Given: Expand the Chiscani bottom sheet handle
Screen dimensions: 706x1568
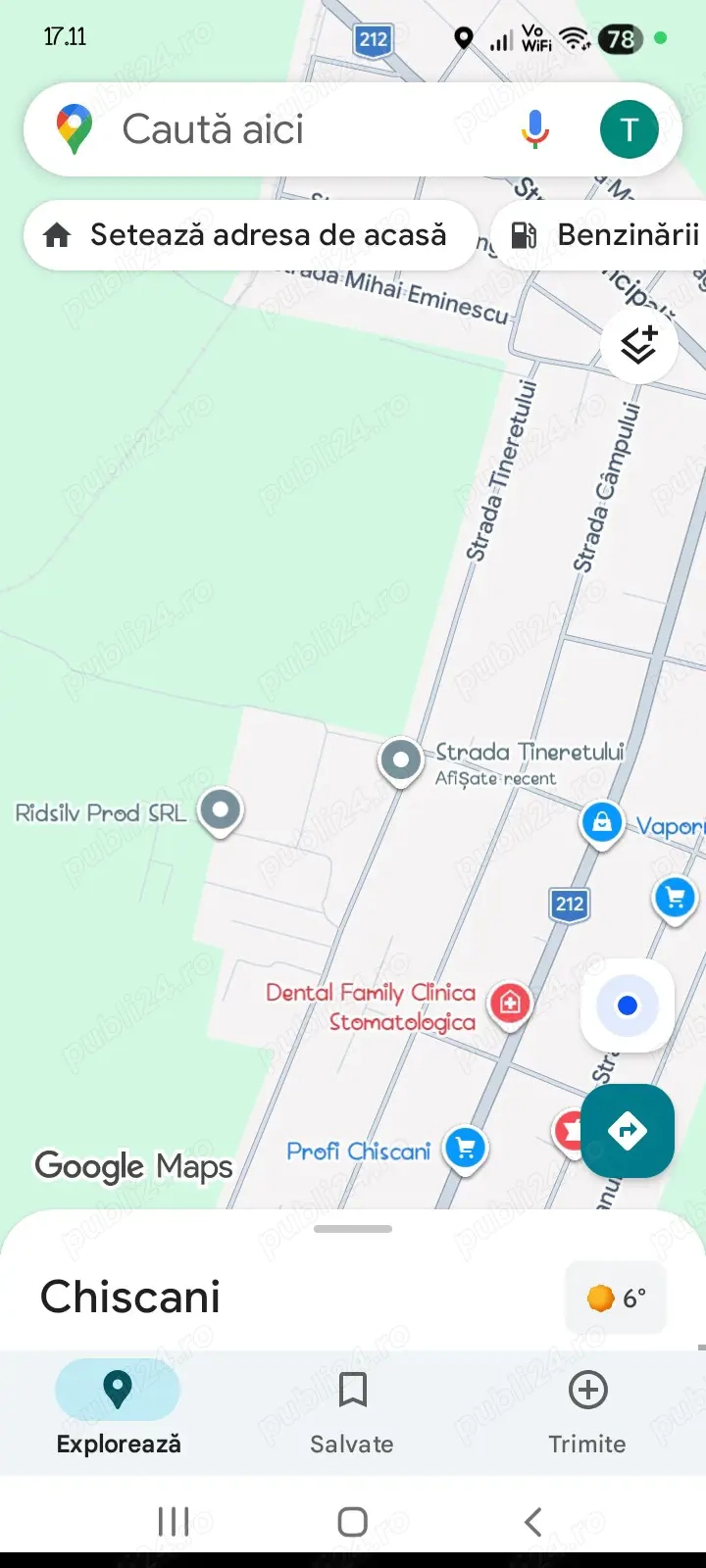Looking at the screenshot, I should pyautogui.click(x=353, y=1229).
